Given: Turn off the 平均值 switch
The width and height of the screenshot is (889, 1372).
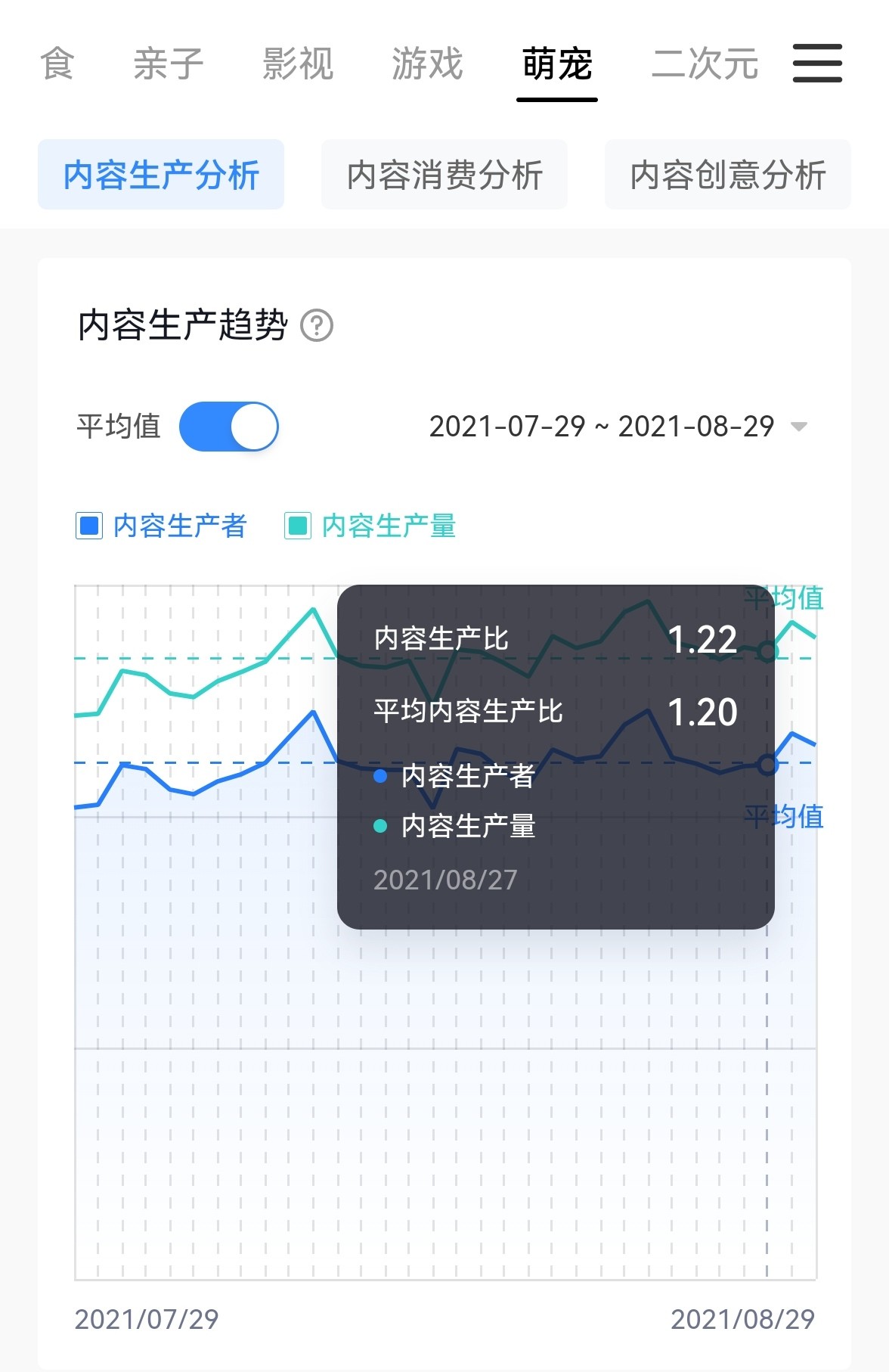Looking at the screenshot, I should coord(229,427).
